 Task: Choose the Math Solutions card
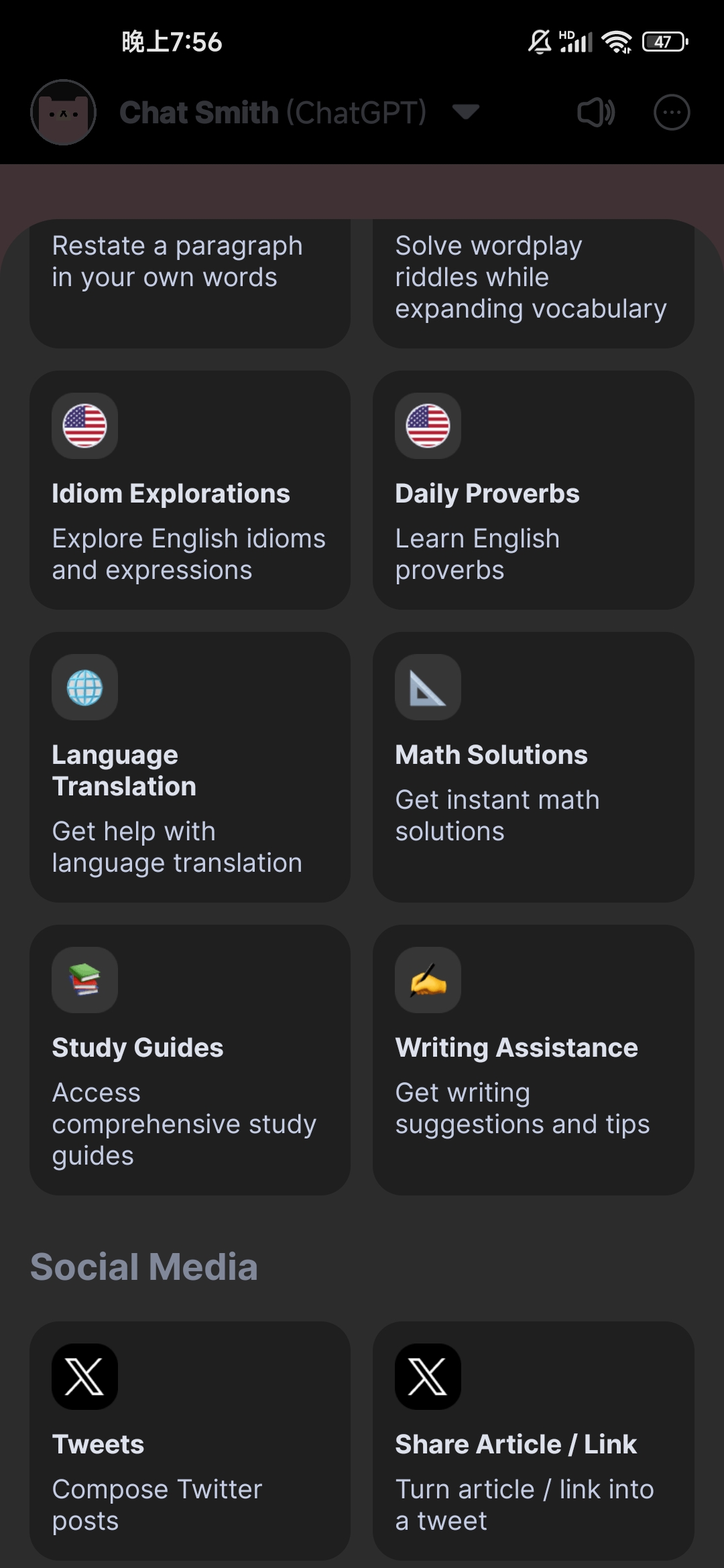533,767
